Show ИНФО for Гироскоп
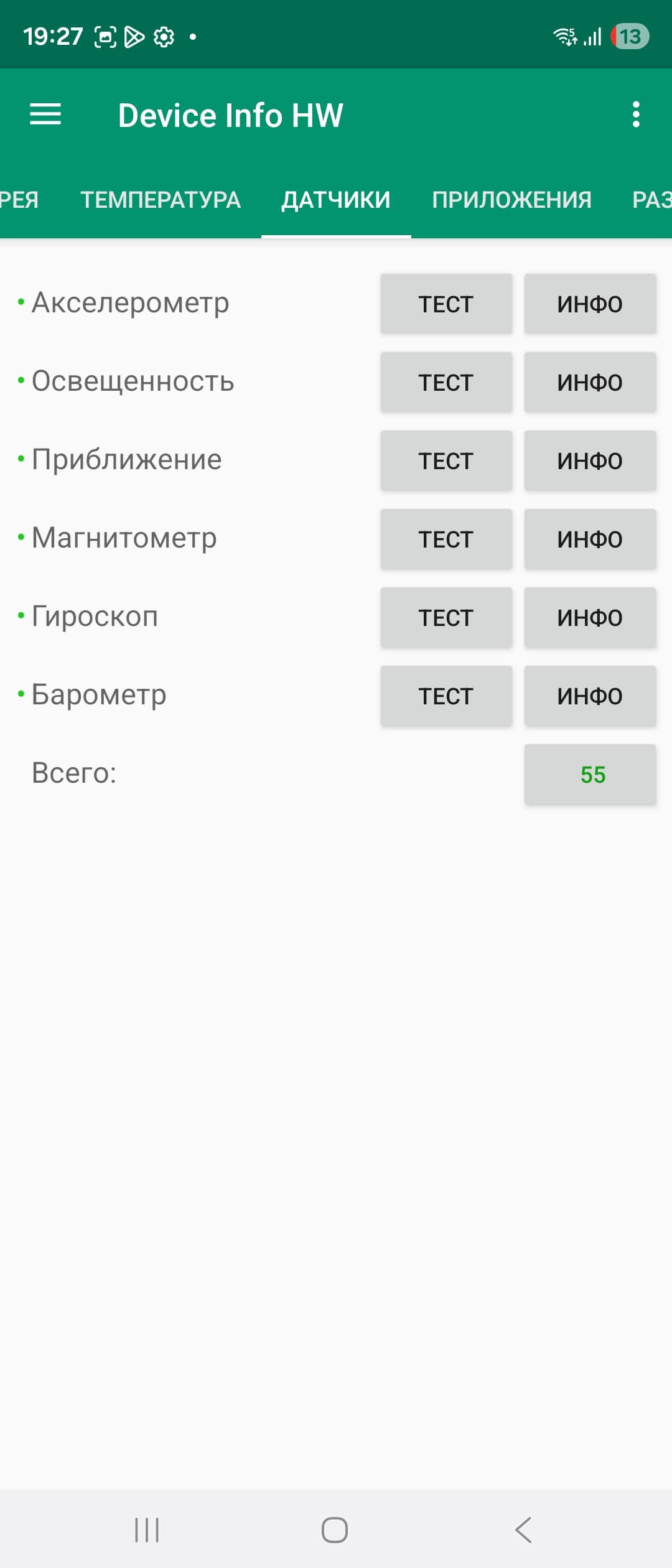The height and width of the screenshot is (1568, 672). click(590, 618)
